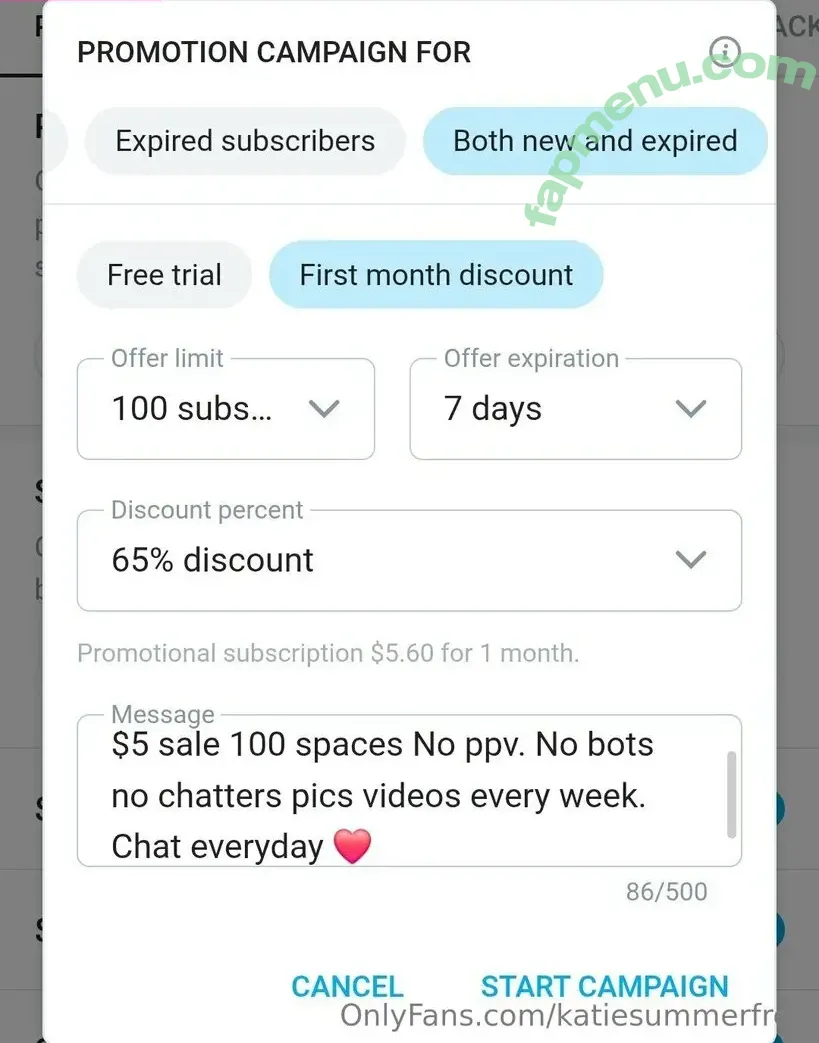Select the Expired subscribers chip
Screen dimensions: 819x1043
[245, 141]
